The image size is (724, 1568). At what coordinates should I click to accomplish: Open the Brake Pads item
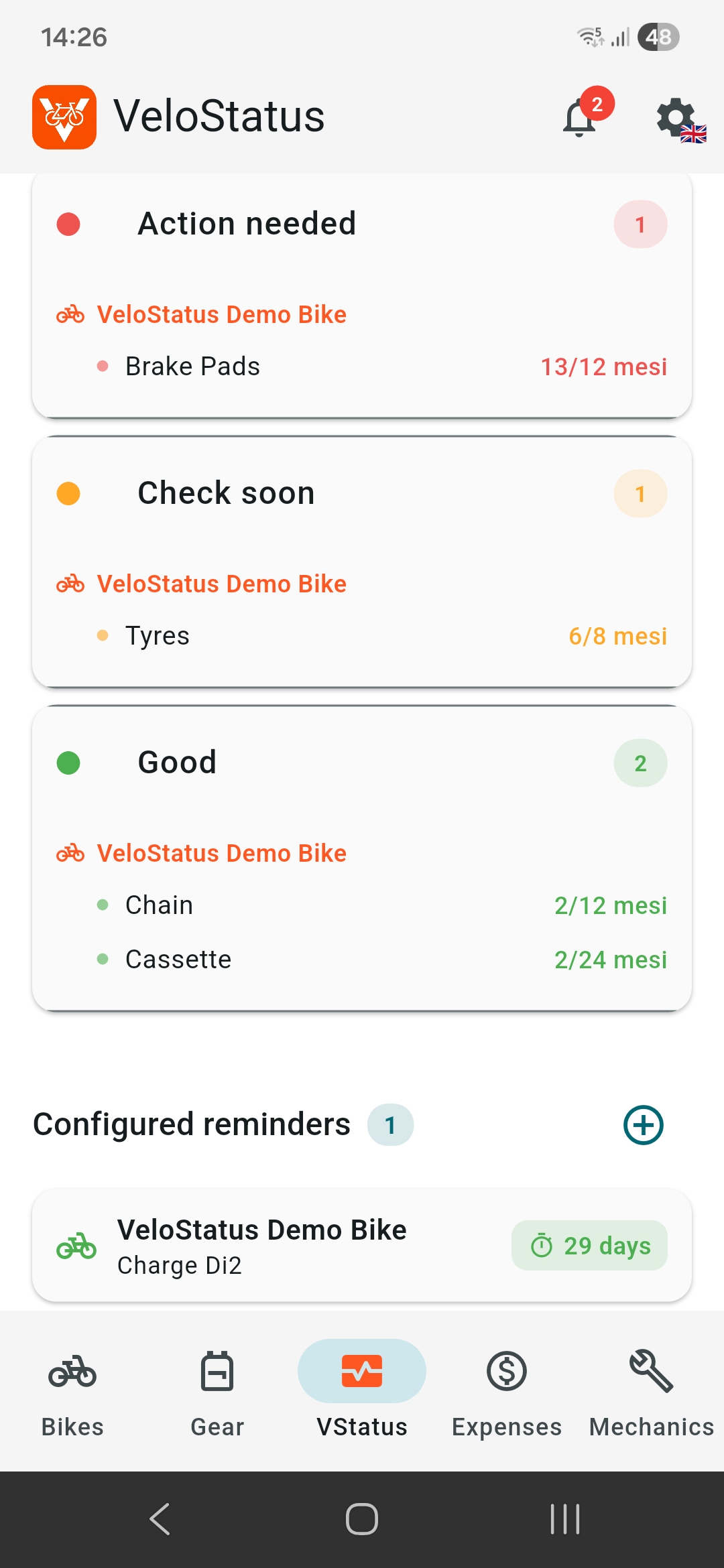pos(192,366)
